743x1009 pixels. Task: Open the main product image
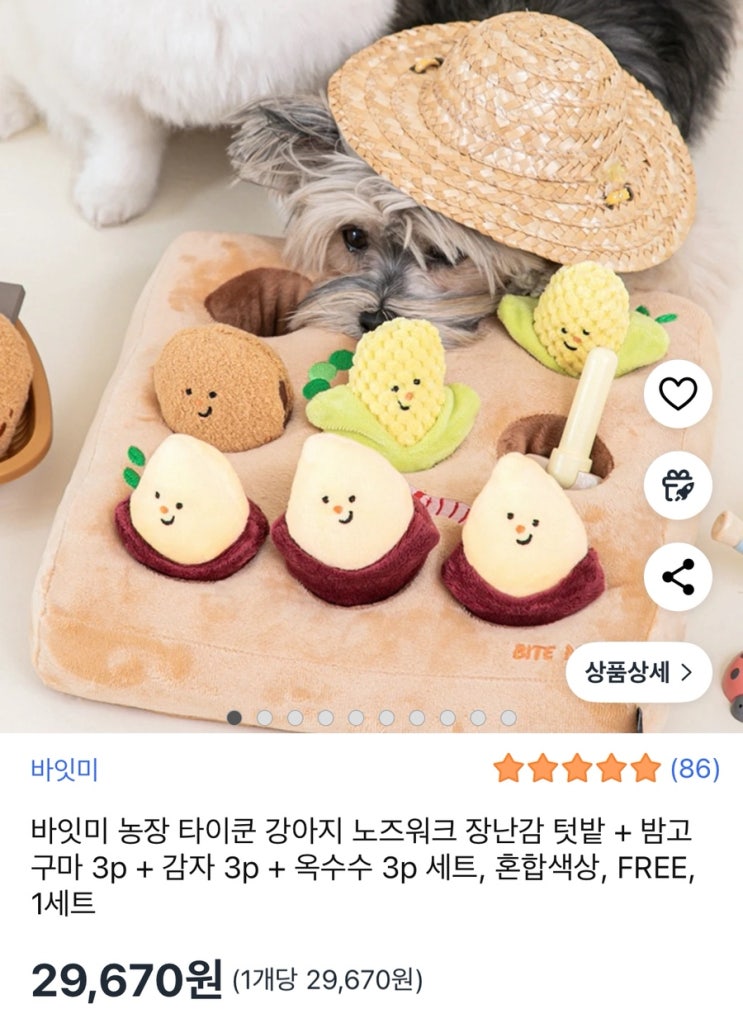[371, 366]
